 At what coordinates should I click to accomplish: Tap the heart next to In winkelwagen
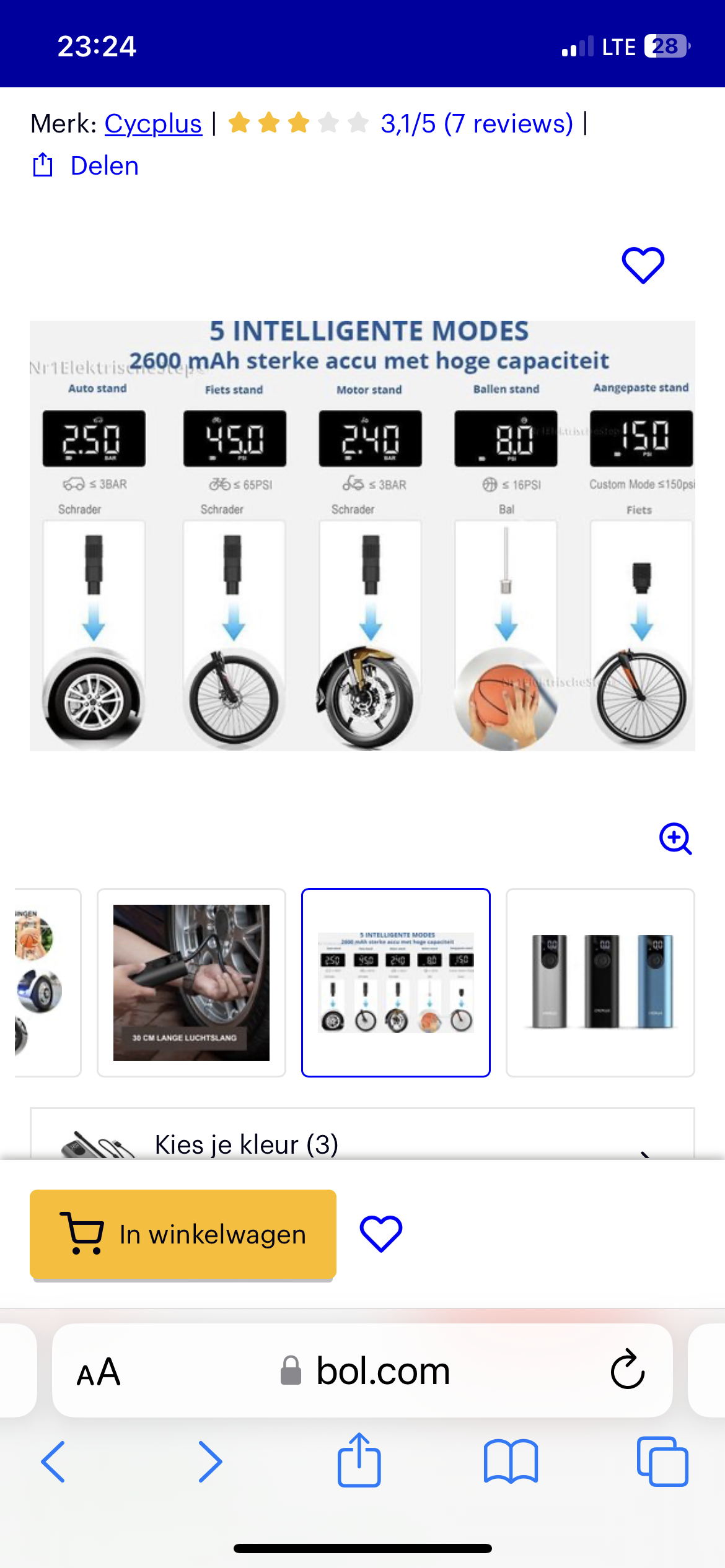click(x=380, y=1233)
